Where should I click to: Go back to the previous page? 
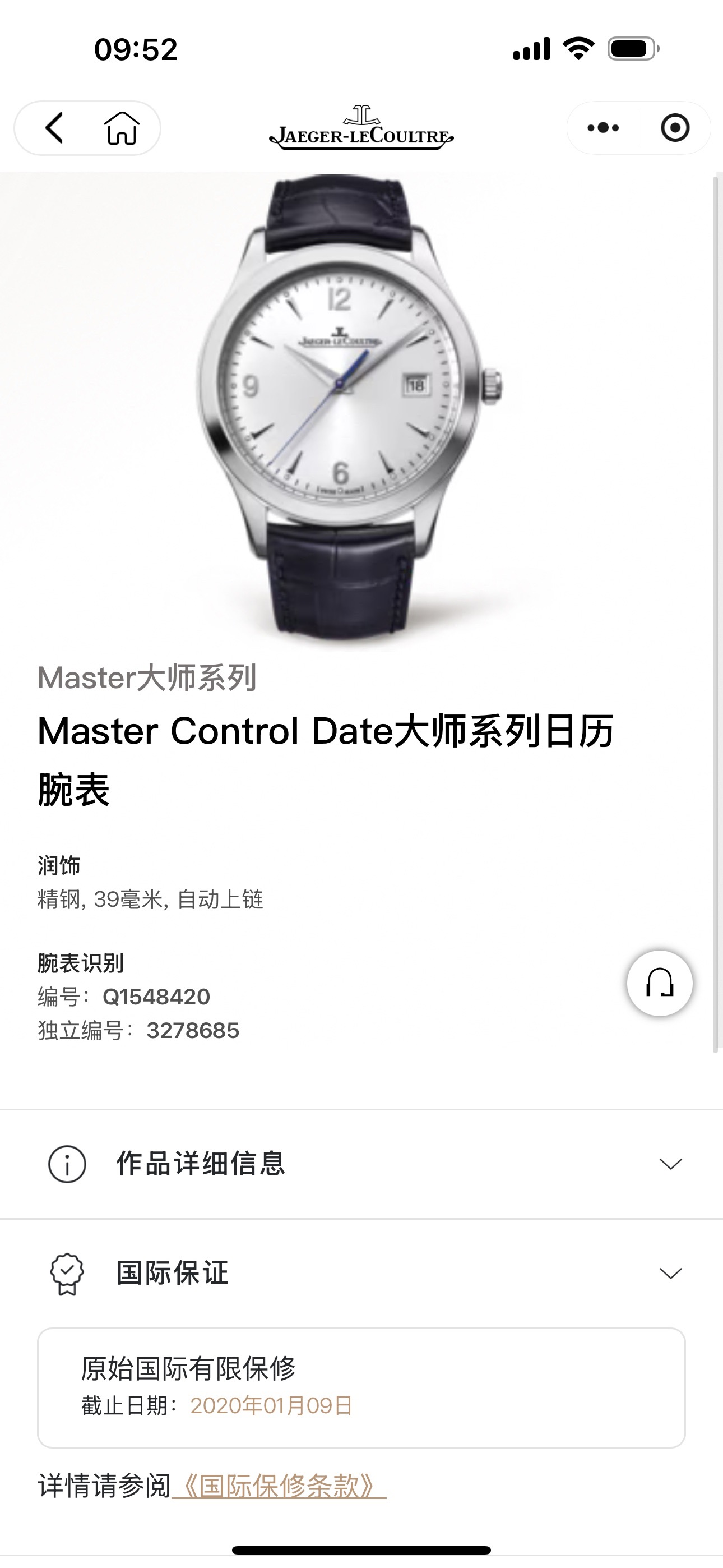click(x=55, y=128)
